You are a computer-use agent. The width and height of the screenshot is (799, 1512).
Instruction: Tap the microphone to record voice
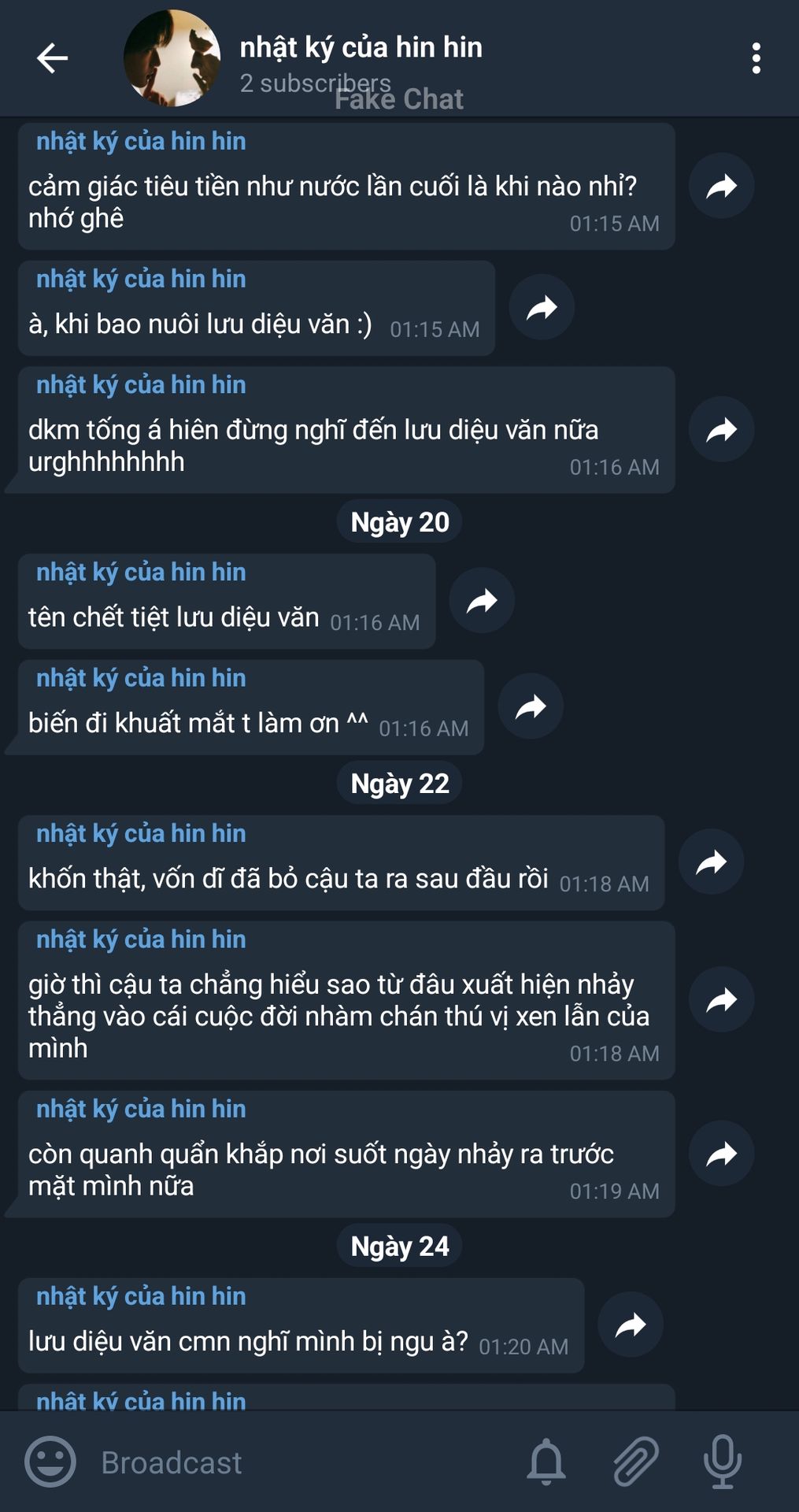[722, 1462]
